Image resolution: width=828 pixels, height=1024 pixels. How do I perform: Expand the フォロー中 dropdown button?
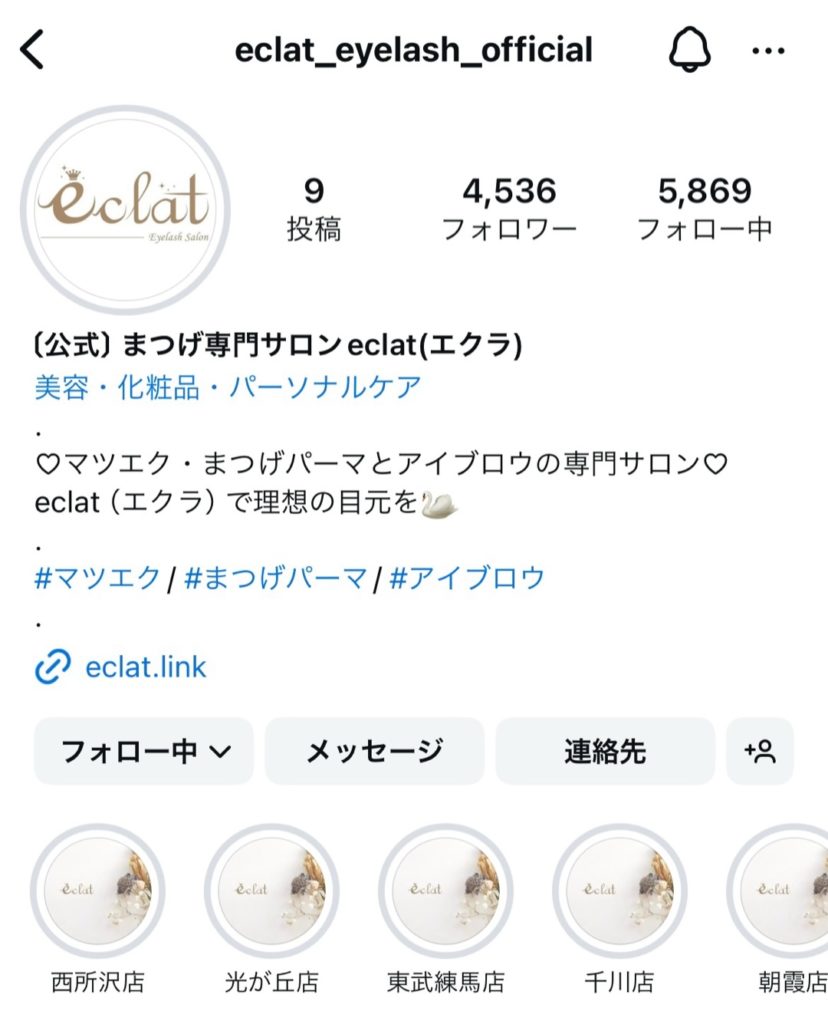(x=144, y=751)
